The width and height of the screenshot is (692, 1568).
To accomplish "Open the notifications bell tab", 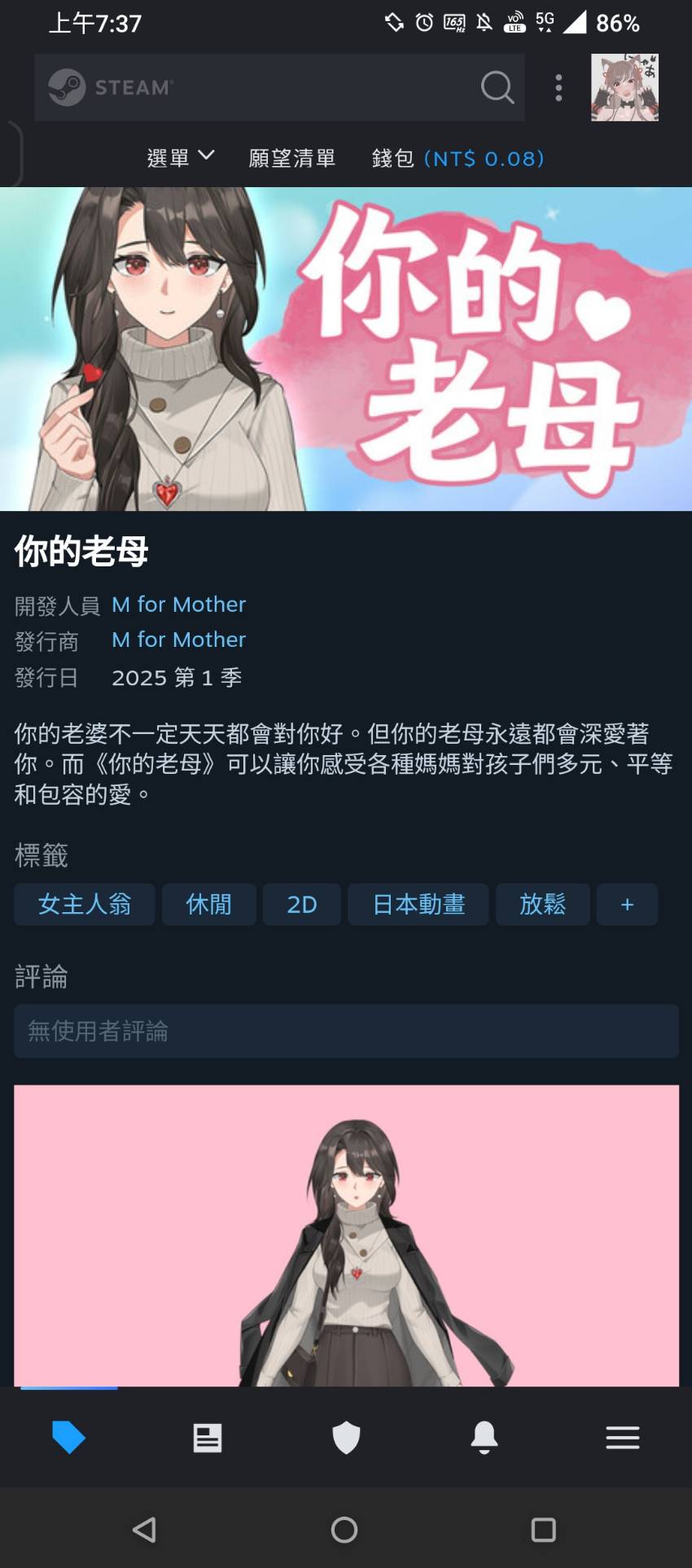I will click(x=484, y=1438).
